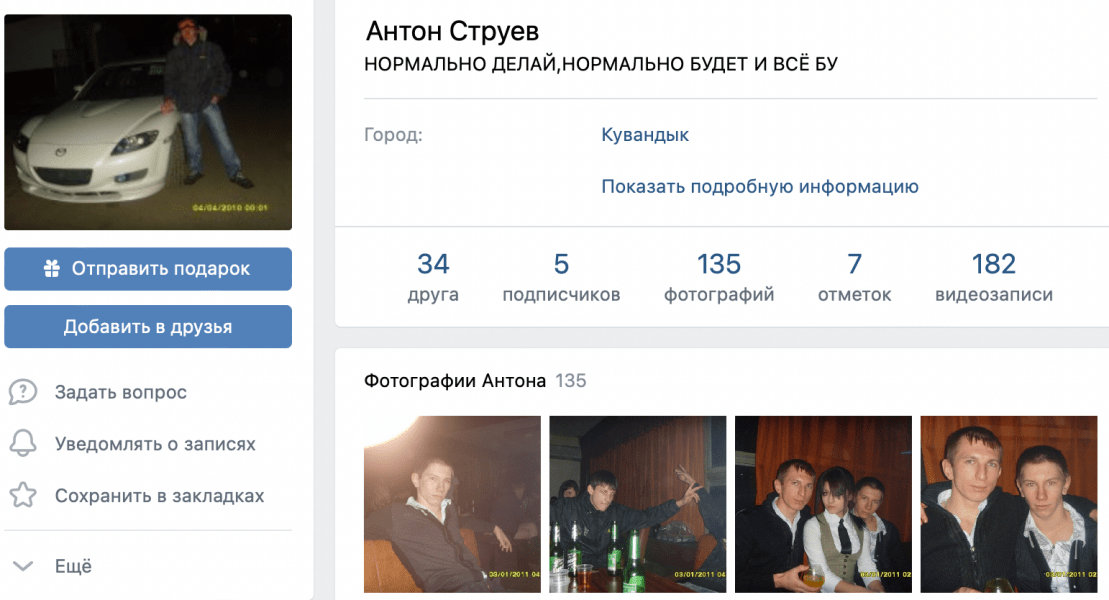
Task: Open fourth photo of two men
Action: (x=1008, y=503)
